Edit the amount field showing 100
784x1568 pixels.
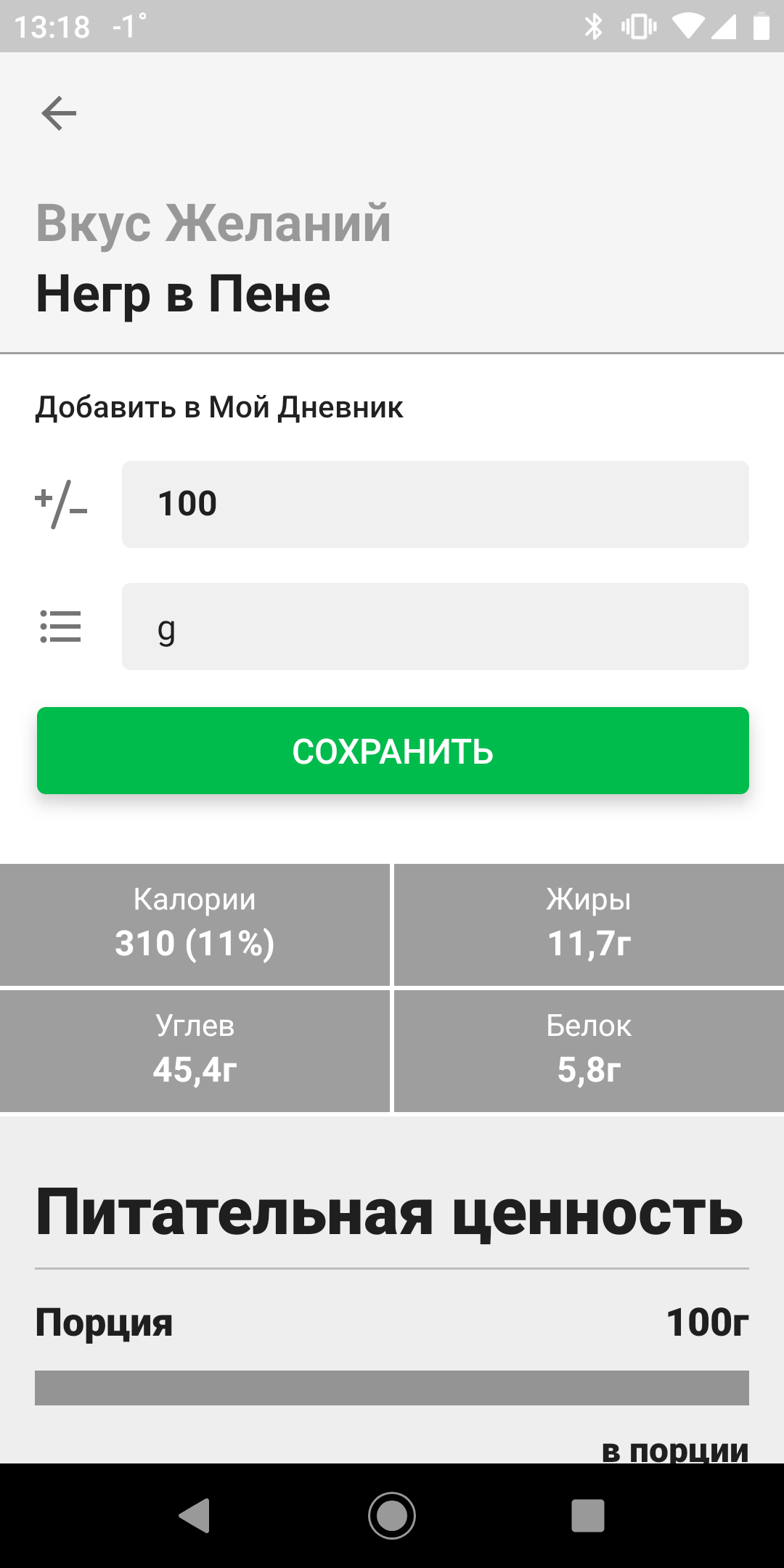click(436, 505)
